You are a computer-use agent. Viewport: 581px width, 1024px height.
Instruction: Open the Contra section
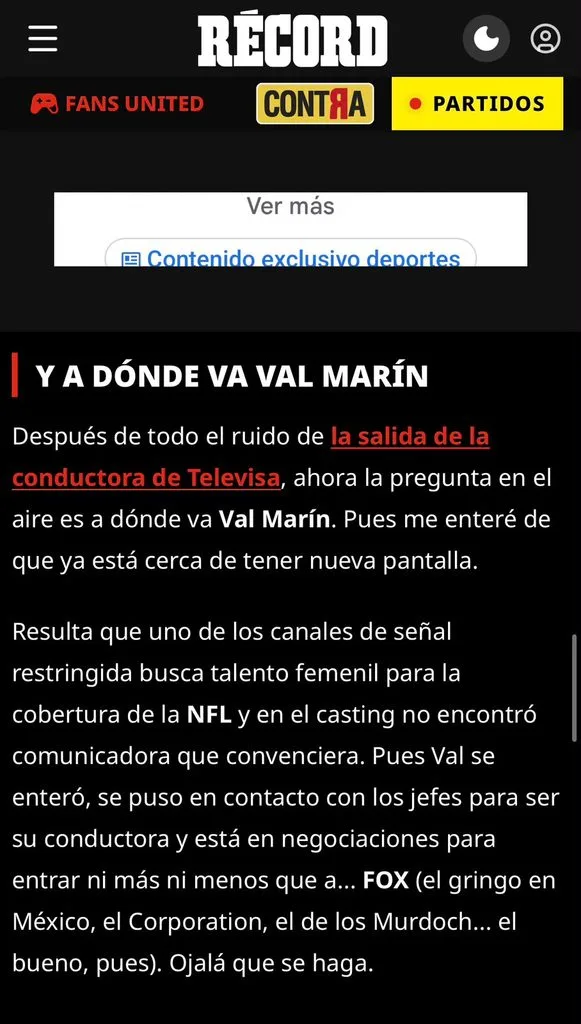pos(315,104)
